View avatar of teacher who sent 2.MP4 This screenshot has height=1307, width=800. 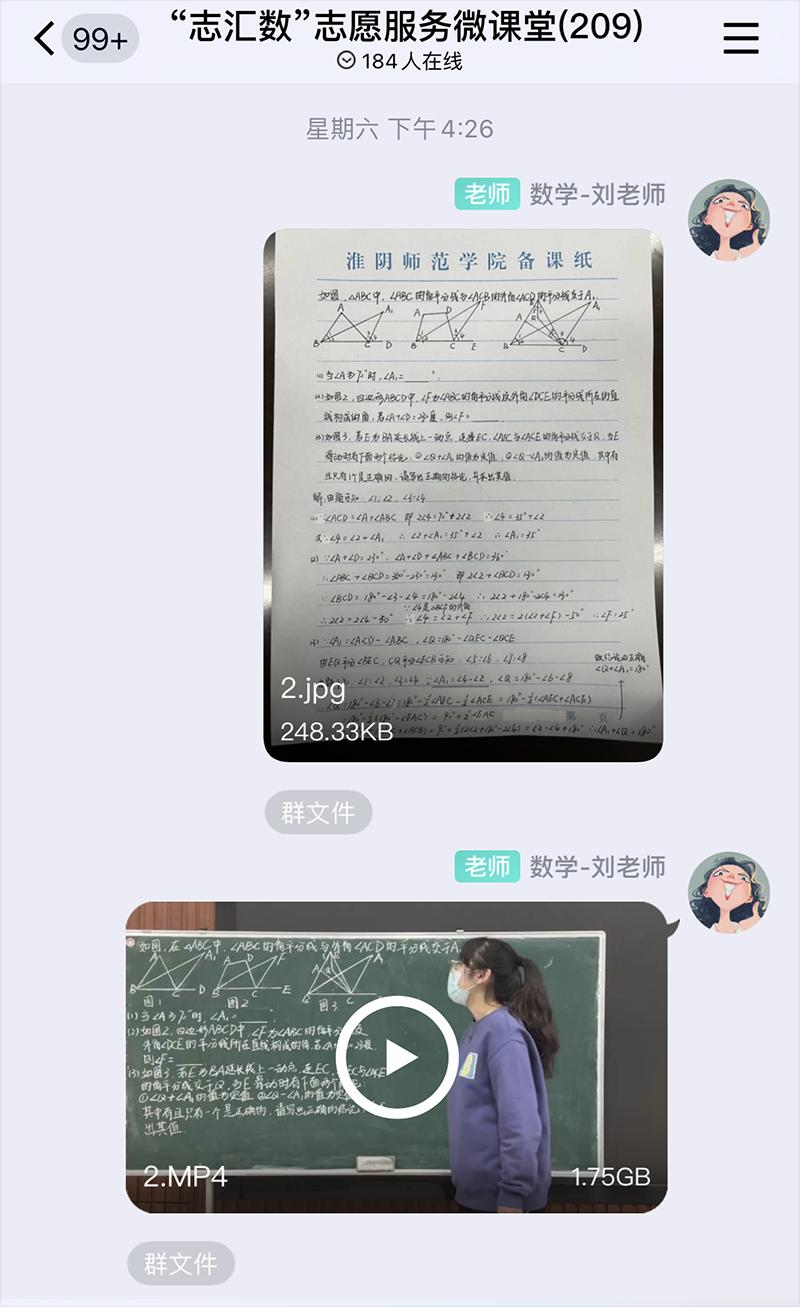point(729,892)
